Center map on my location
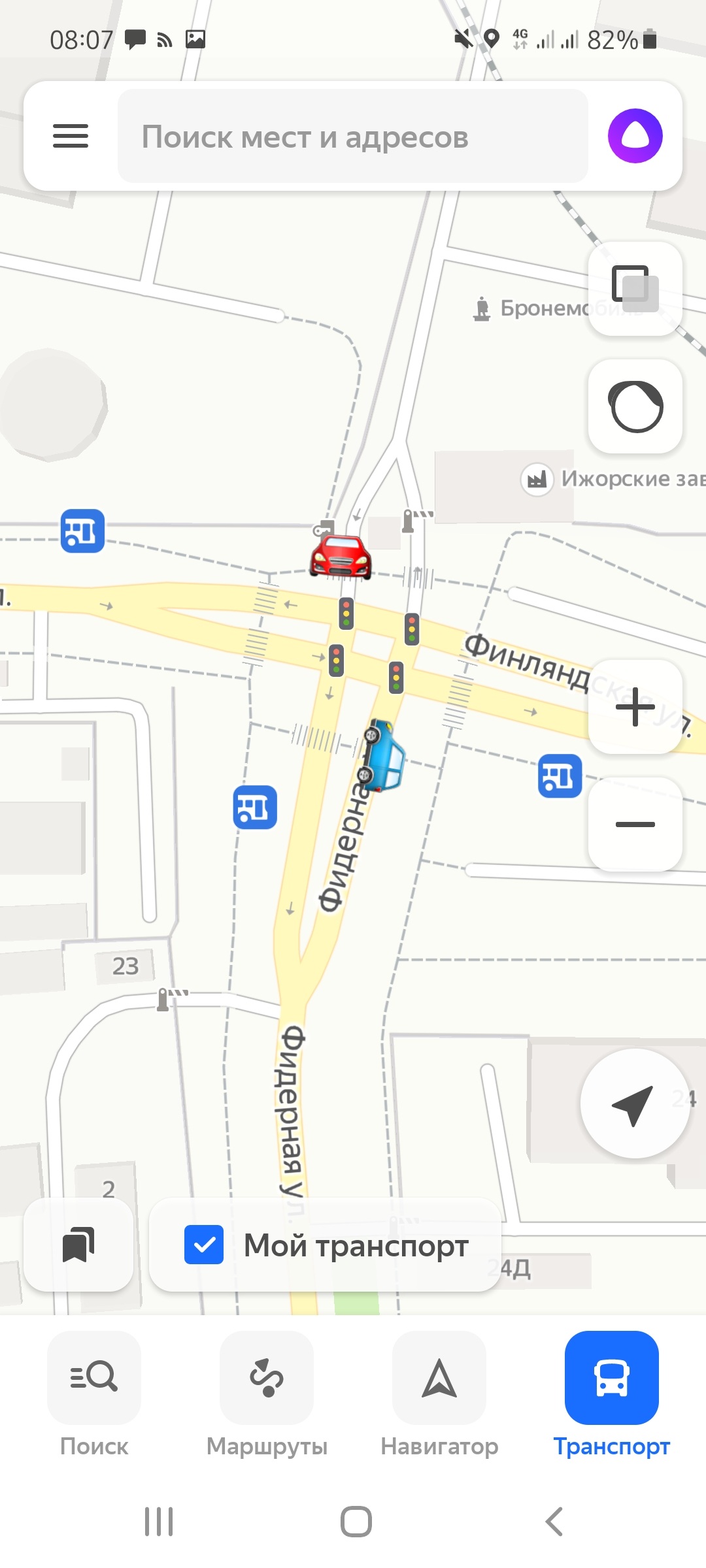 (x=634, y=1104)
